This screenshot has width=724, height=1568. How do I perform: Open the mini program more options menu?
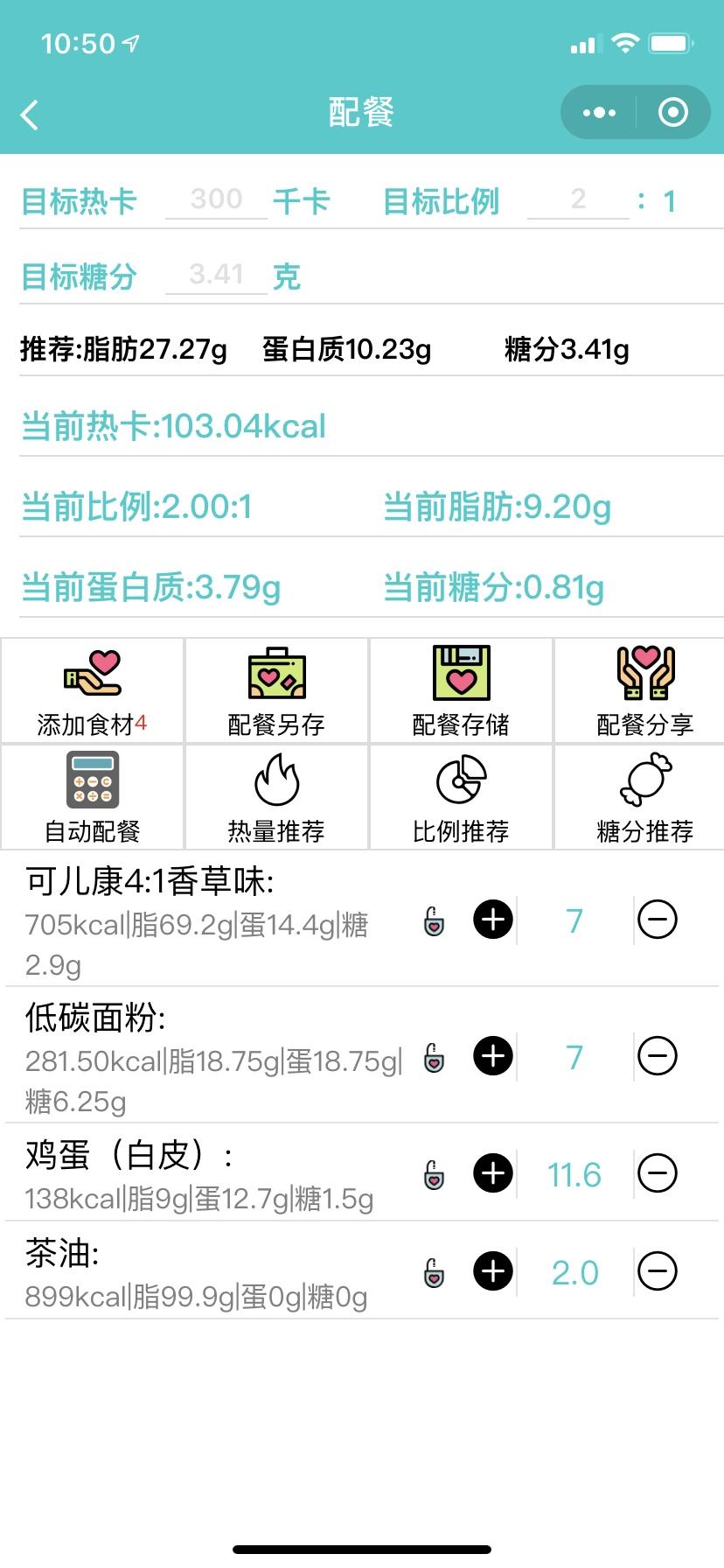point(599,113)
